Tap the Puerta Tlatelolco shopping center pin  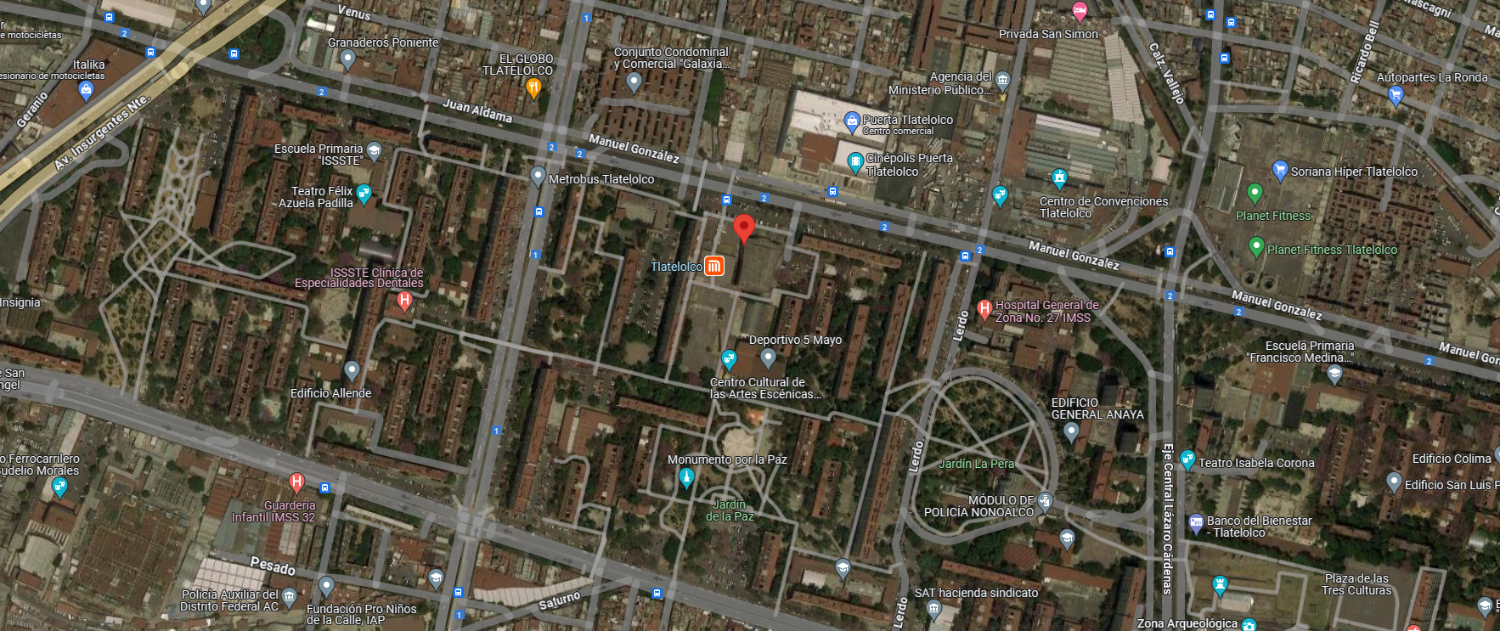tap(851, 122)
